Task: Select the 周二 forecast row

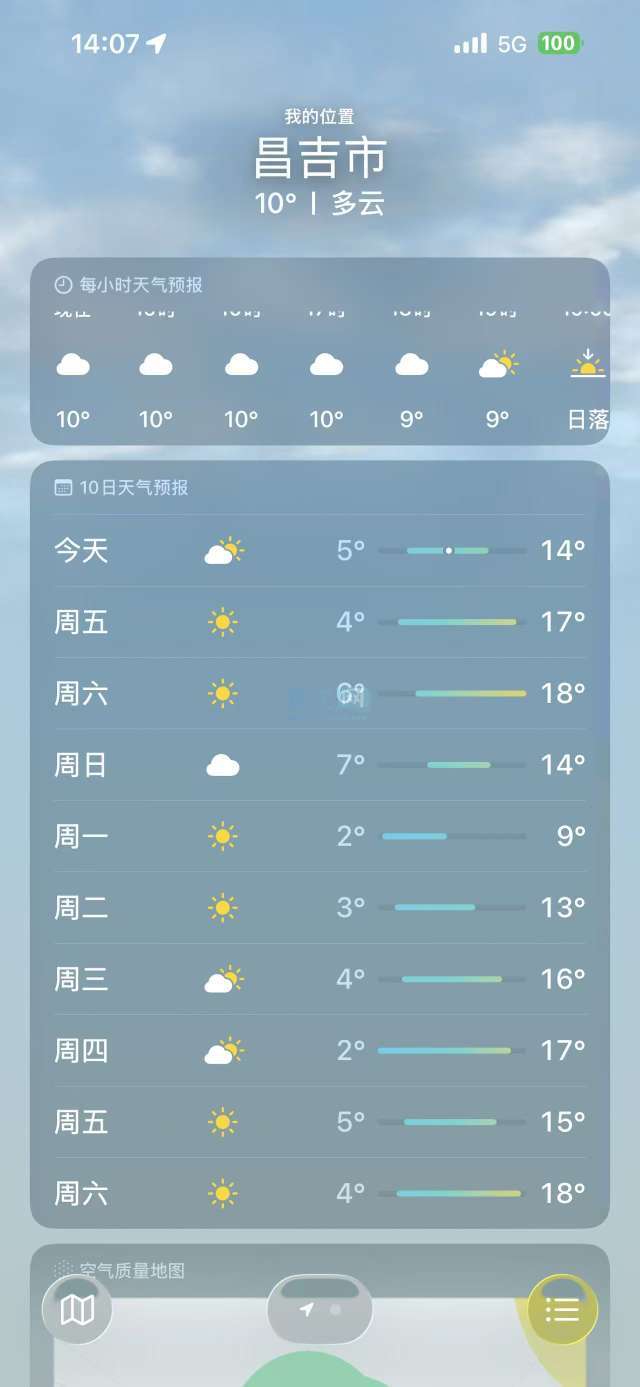Action: (320, 908)
